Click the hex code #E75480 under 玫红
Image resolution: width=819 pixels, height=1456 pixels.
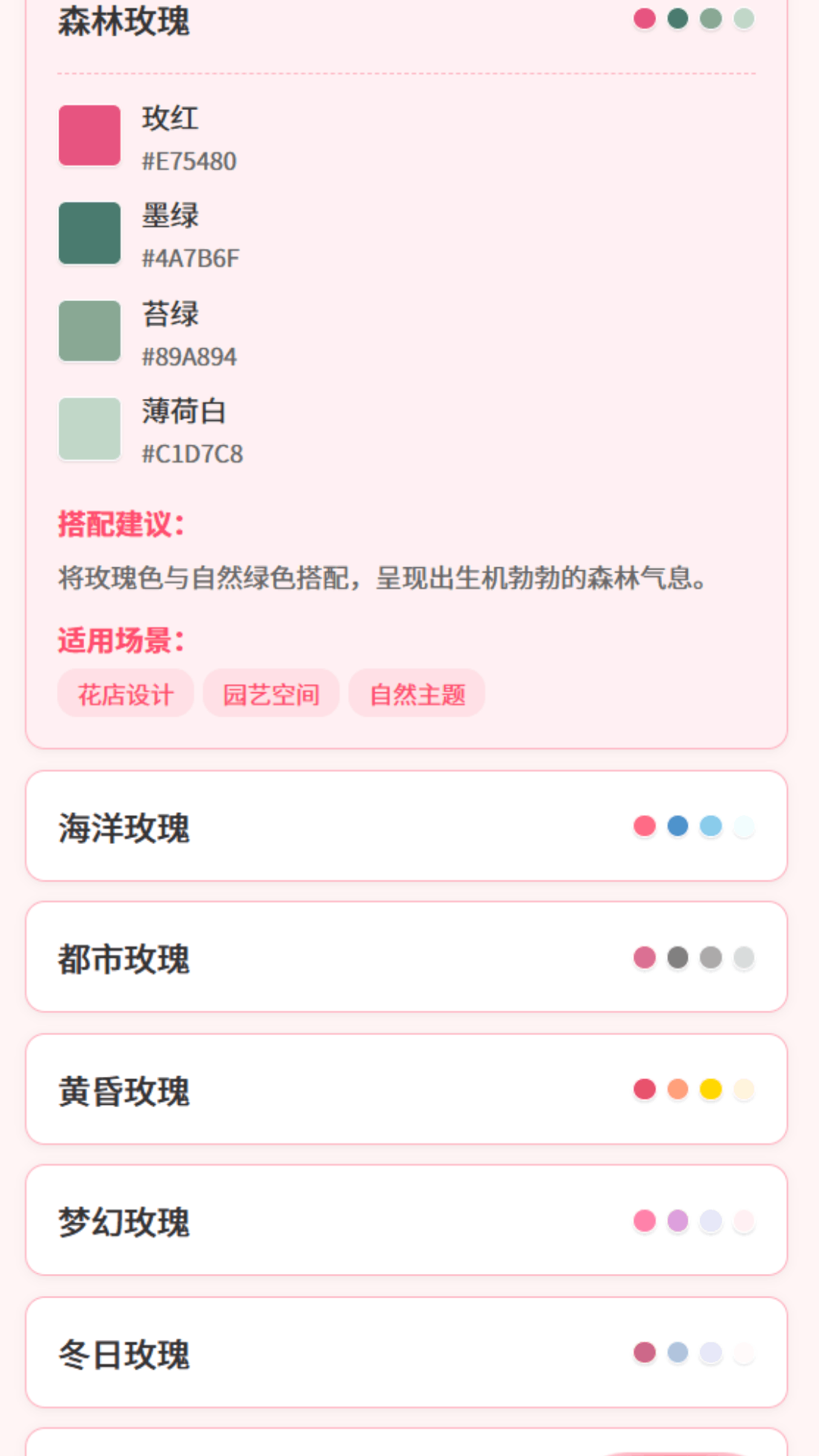point(188,161)
